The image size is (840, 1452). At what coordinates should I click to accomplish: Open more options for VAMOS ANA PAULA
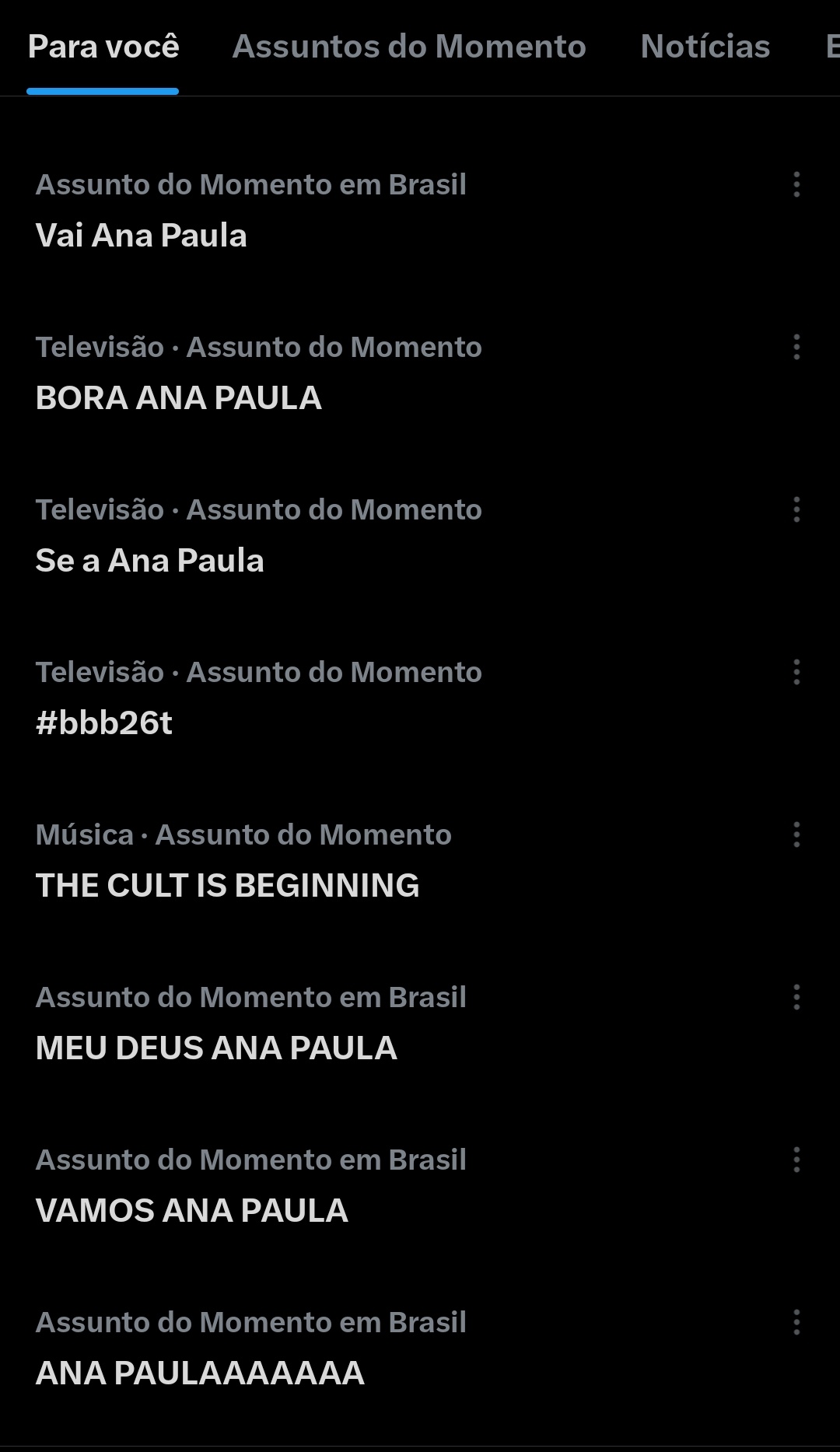coord(796,1160)
